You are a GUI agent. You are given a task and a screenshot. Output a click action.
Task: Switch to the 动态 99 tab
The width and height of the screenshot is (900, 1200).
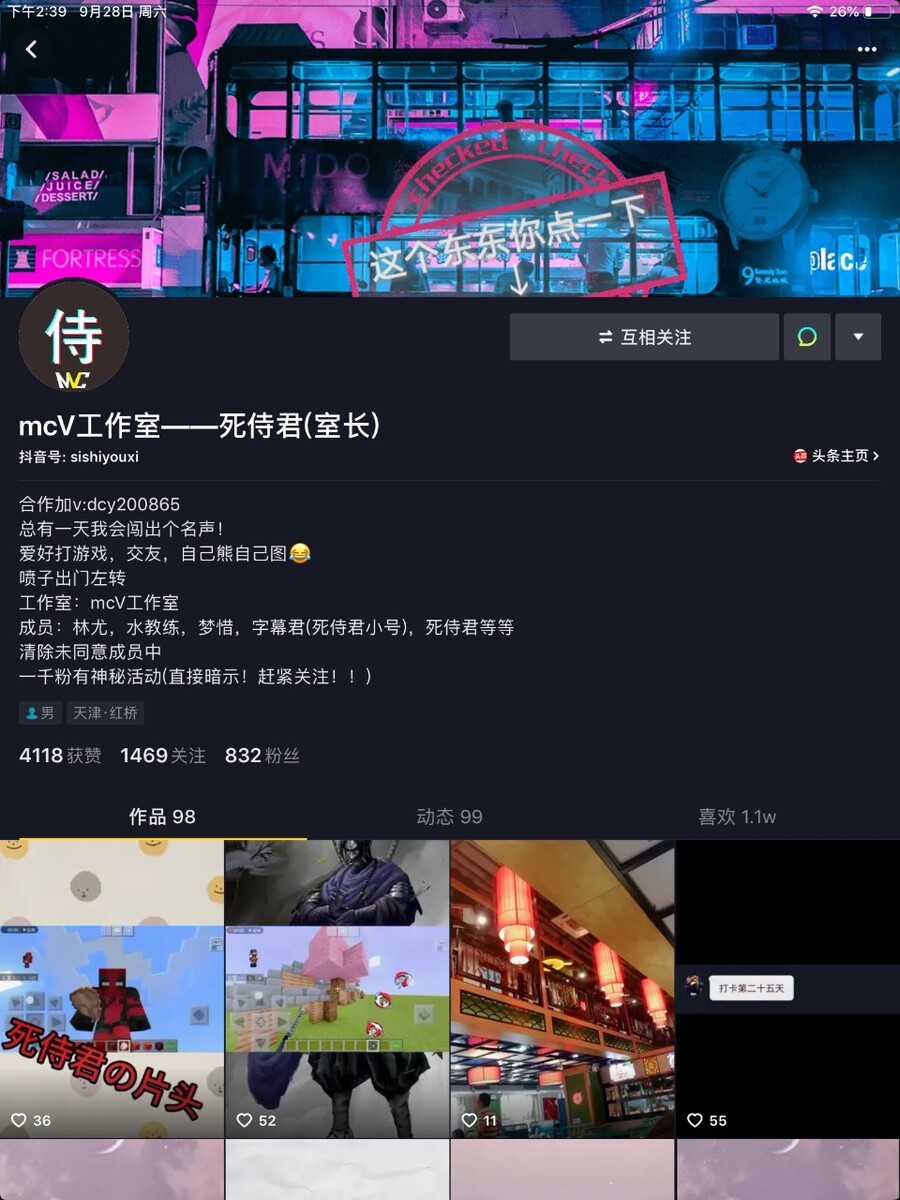pos(449,817)
